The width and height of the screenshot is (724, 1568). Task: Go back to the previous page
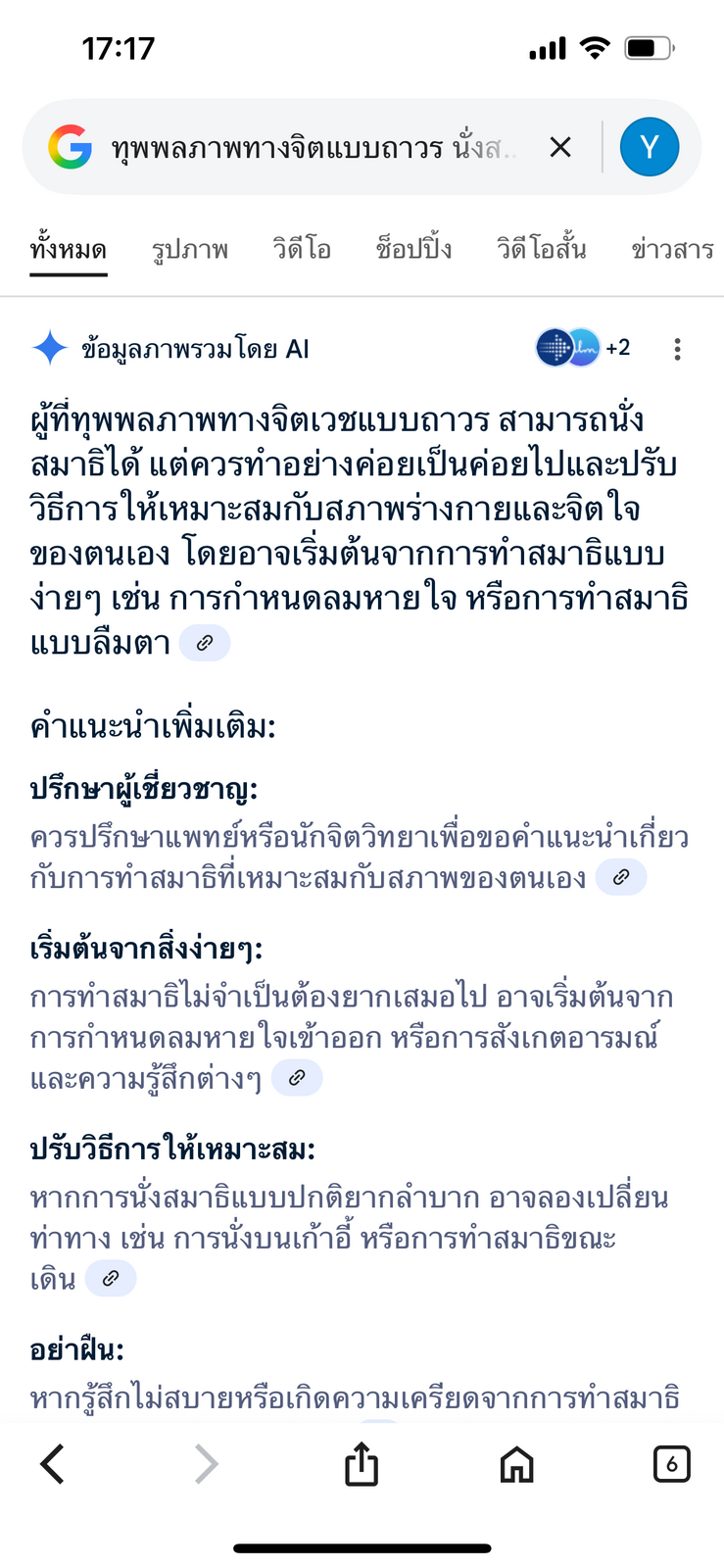tap(53, 1464)
